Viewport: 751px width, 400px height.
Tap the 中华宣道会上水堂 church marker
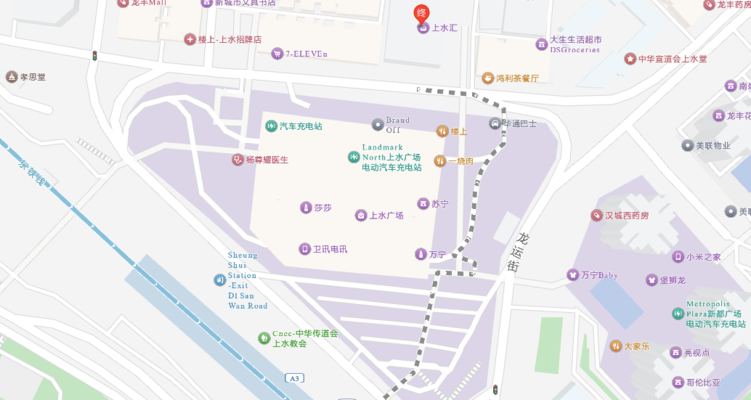(630, 59)
